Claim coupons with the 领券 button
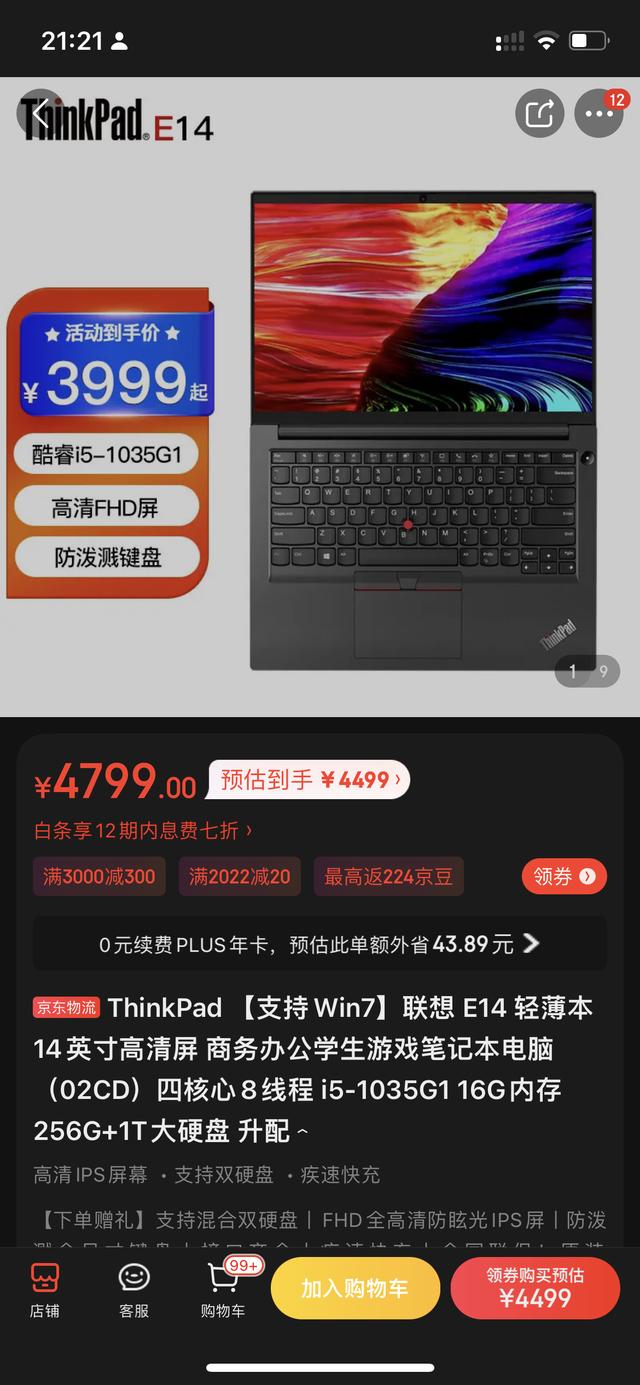Screen dimensions: 640x1385 click(564, 877)
